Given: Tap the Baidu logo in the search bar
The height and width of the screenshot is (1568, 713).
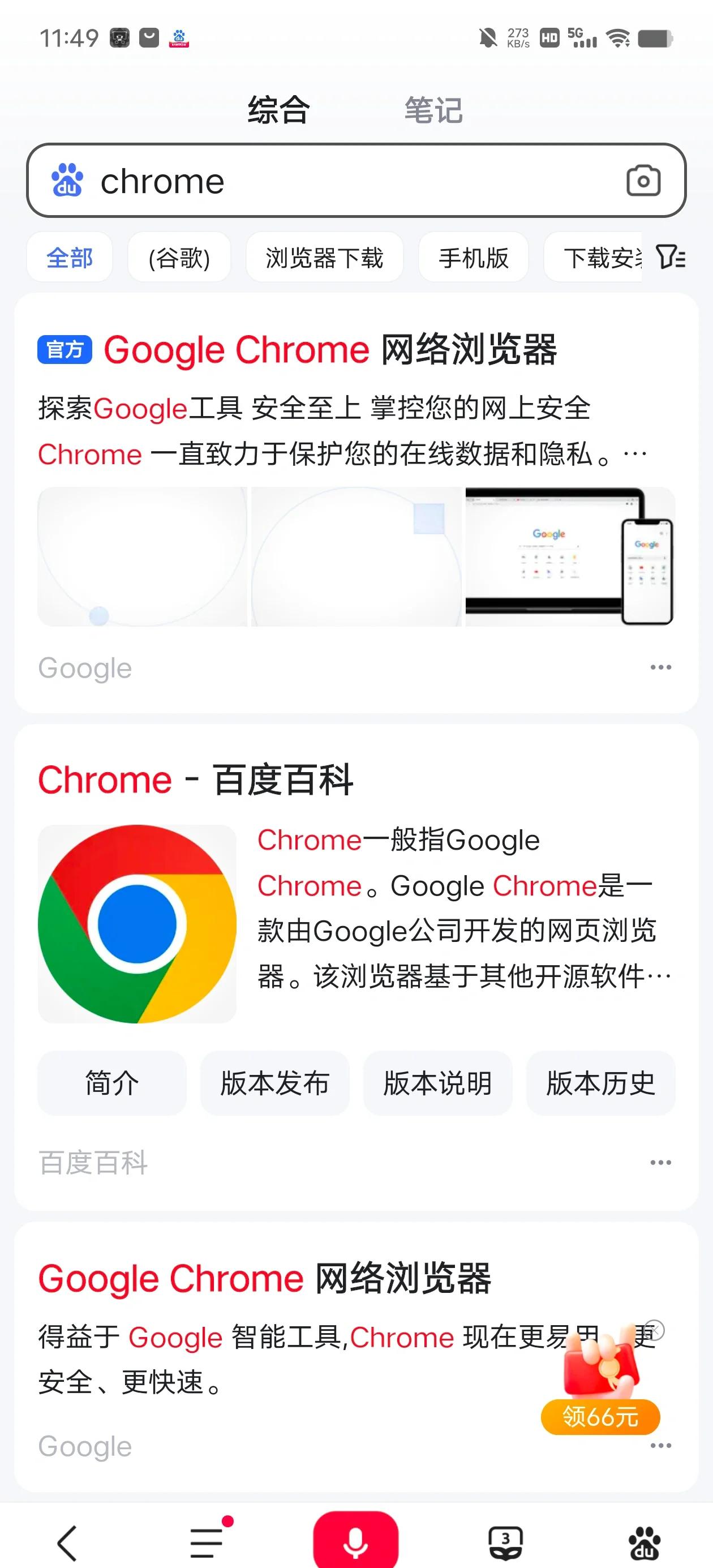Looking at the screenshot, I should (68, 181).
